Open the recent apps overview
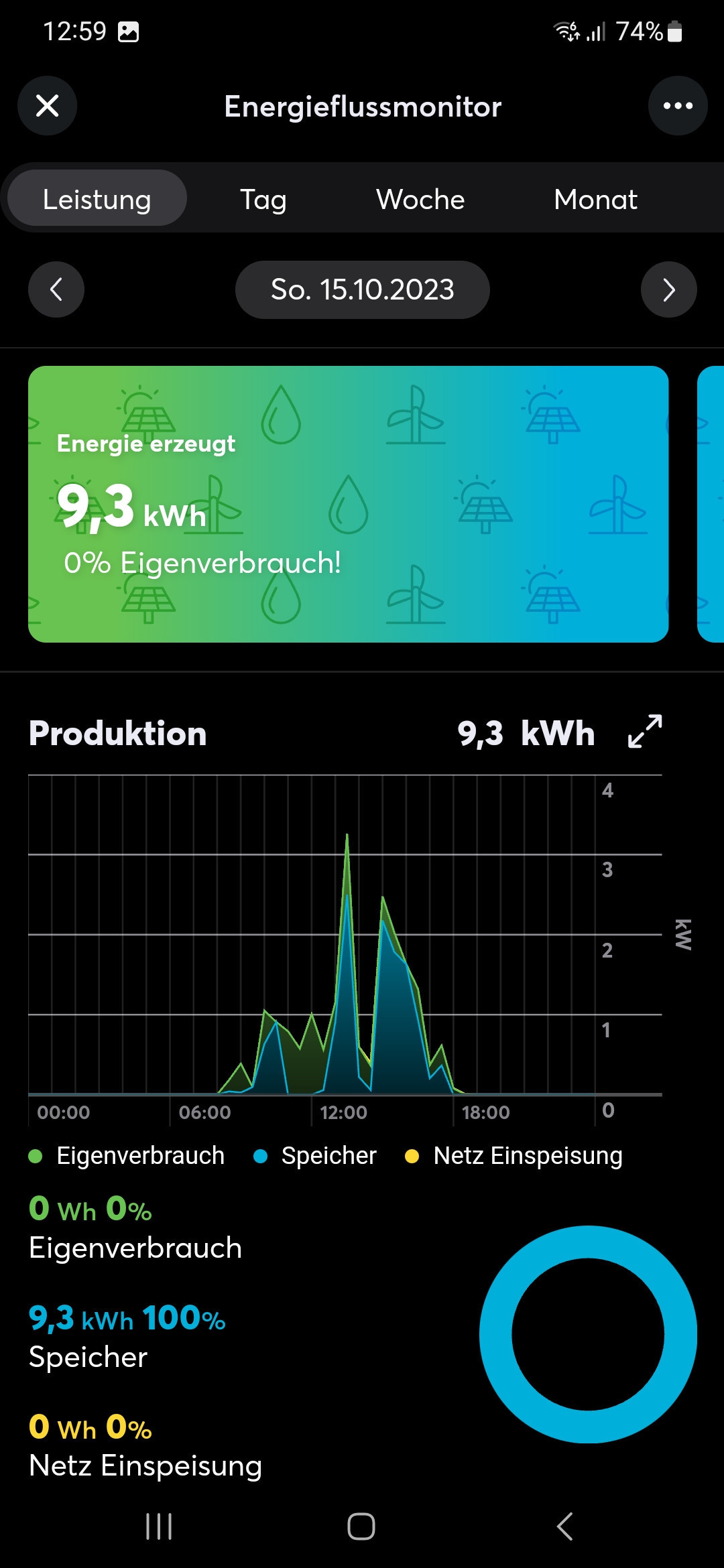The image size is (724, 1568). 159,1526
